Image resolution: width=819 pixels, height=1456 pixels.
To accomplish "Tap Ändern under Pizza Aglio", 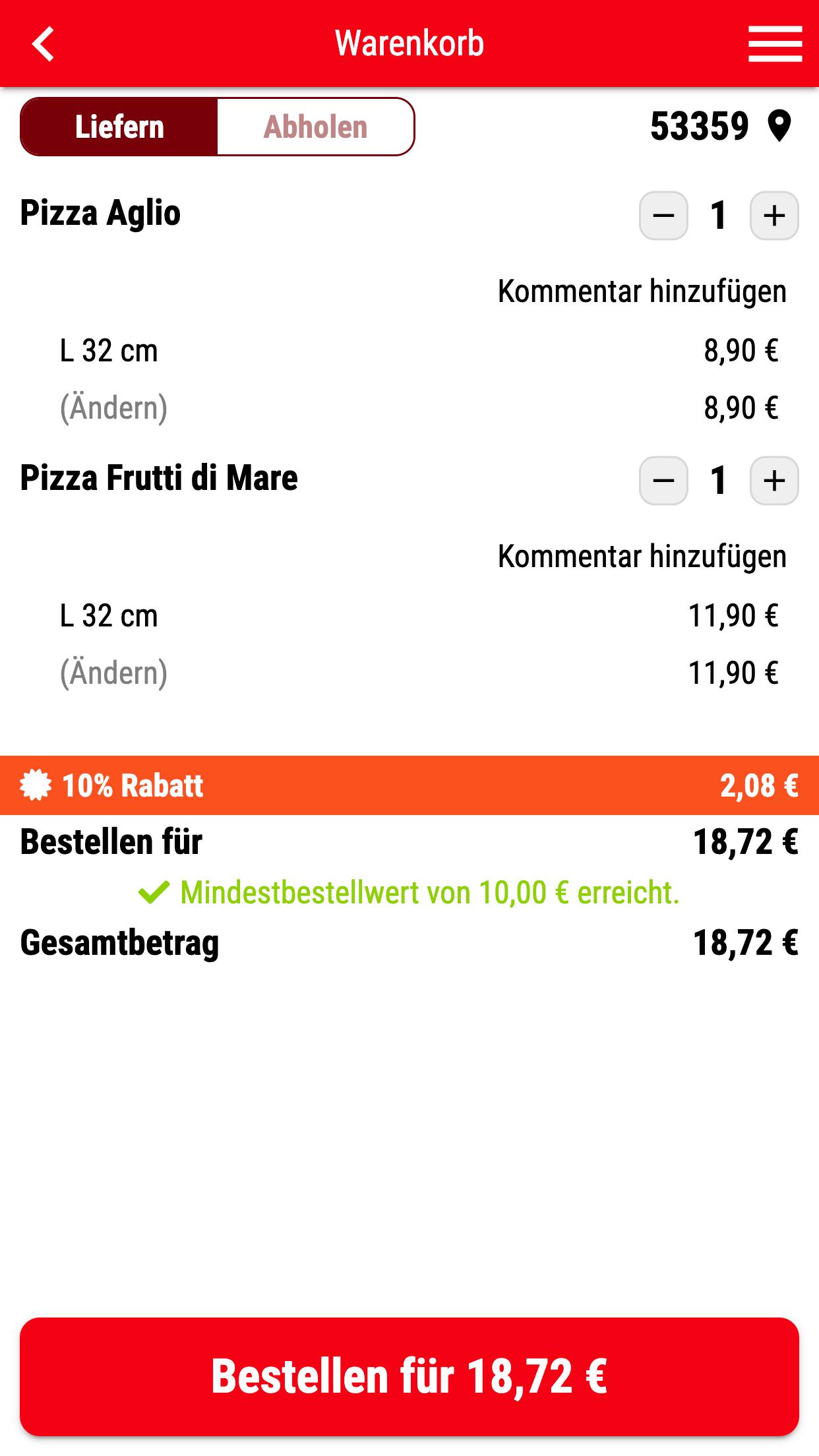I will pos(113,408).
